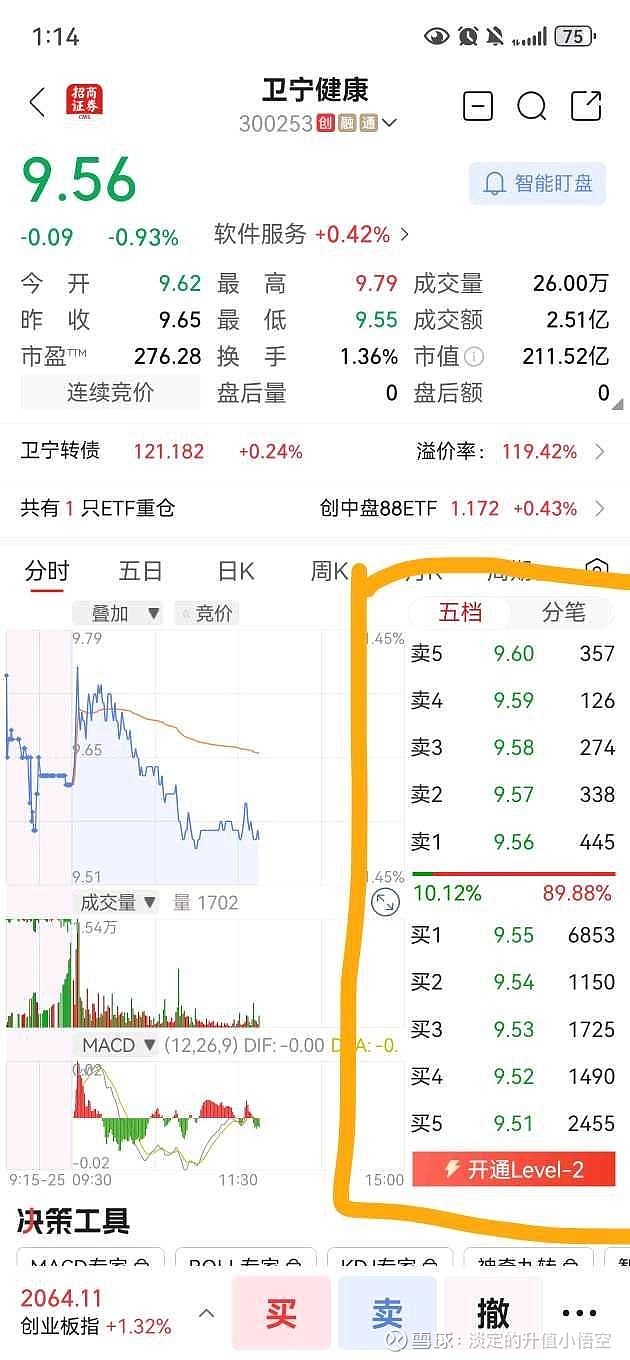This screenshot has width=630, height=1360.
Task: Open the 叠加 overlay dropdown
Action: [x=117, y=613]
